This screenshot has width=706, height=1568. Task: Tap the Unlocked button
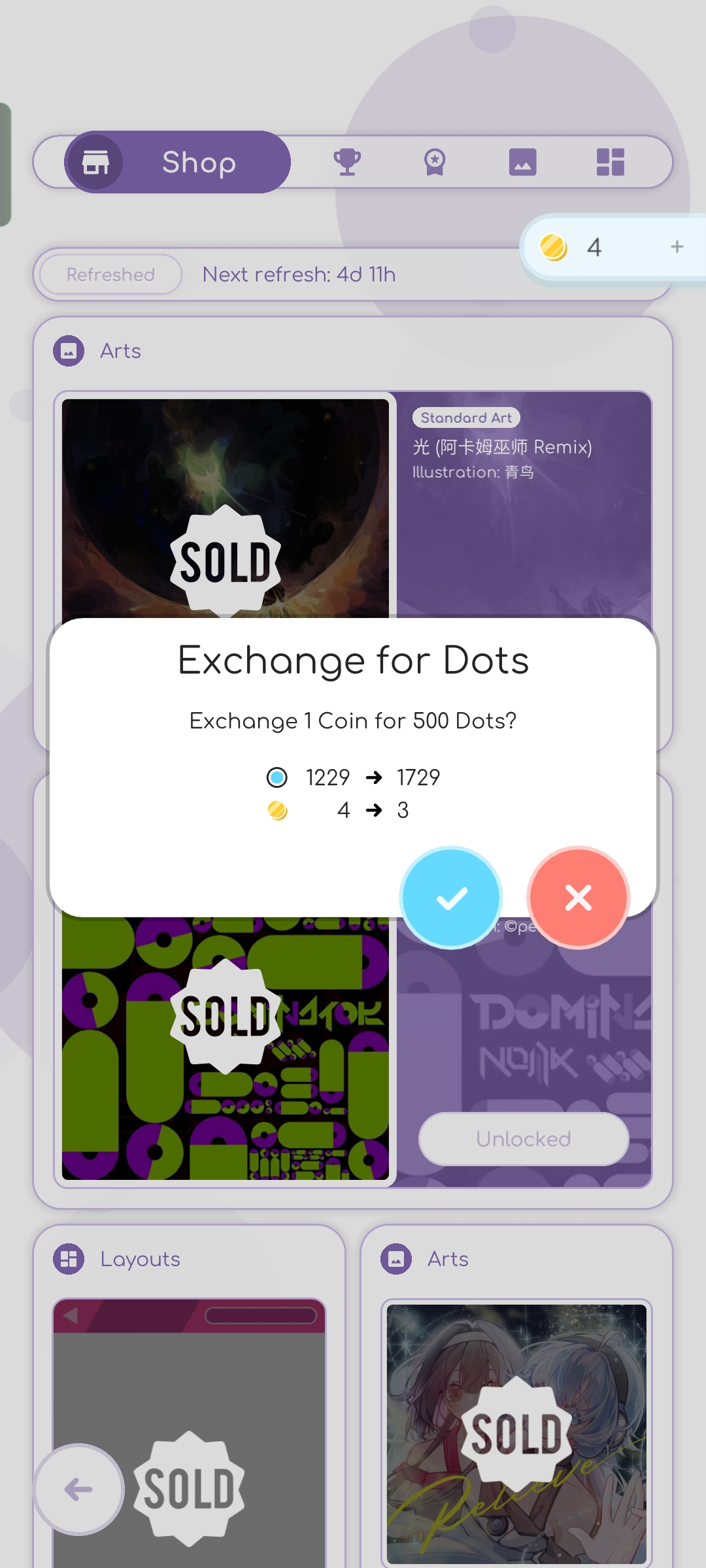524,1139
